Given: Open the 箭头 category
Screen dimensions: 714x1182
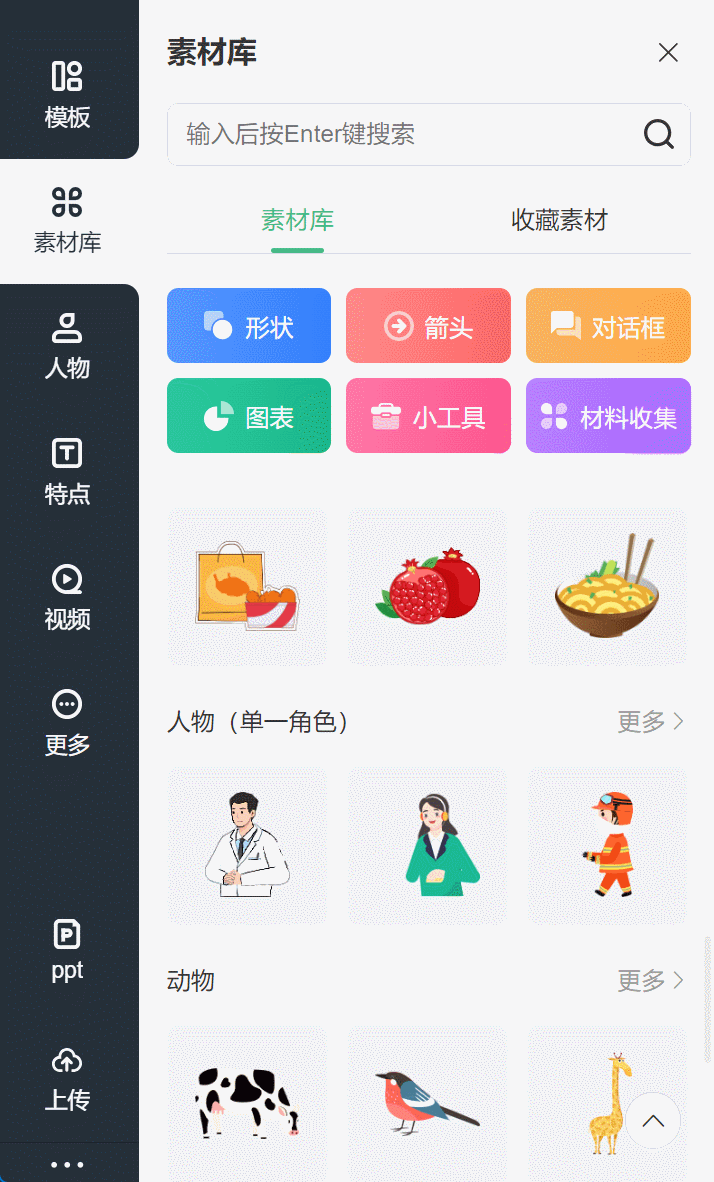Looking at the screenshot, I should pyautogui.click(x=428, y=326).
